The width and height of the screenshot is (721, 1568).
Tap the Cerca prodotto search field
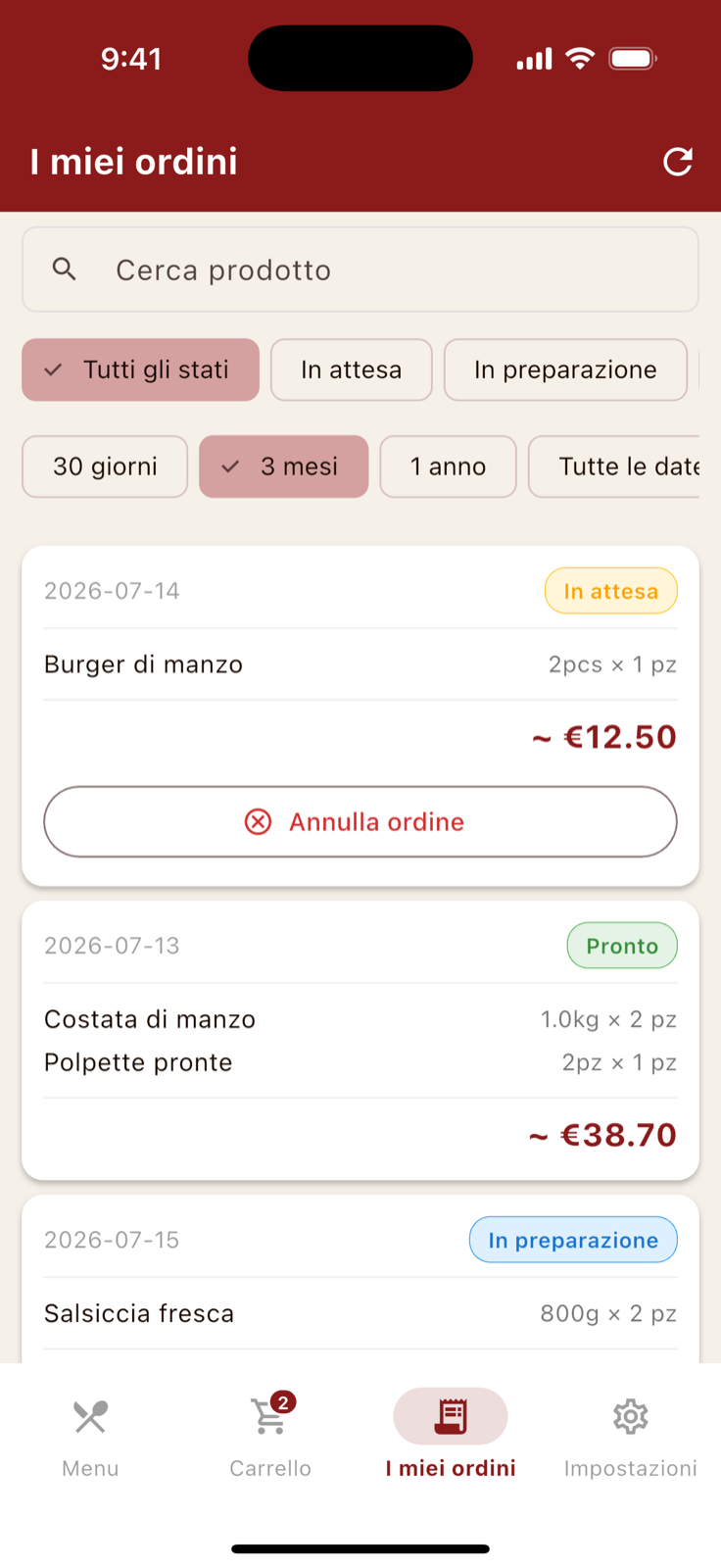360,269
